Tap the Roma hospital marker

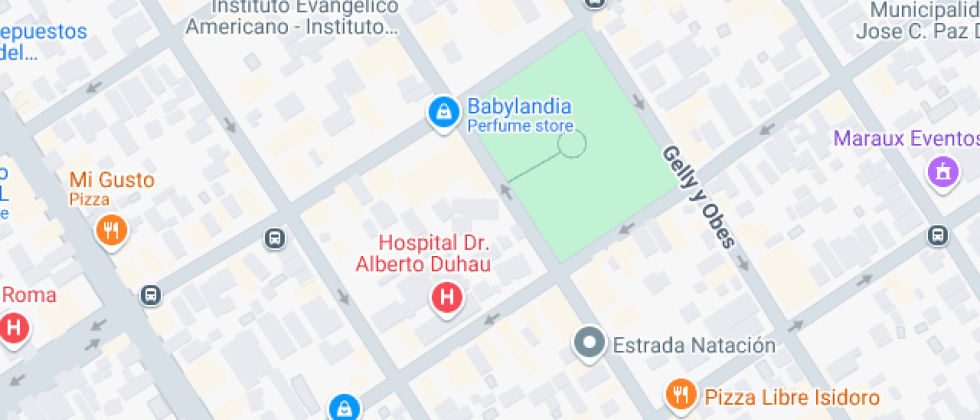pos(14,328)
